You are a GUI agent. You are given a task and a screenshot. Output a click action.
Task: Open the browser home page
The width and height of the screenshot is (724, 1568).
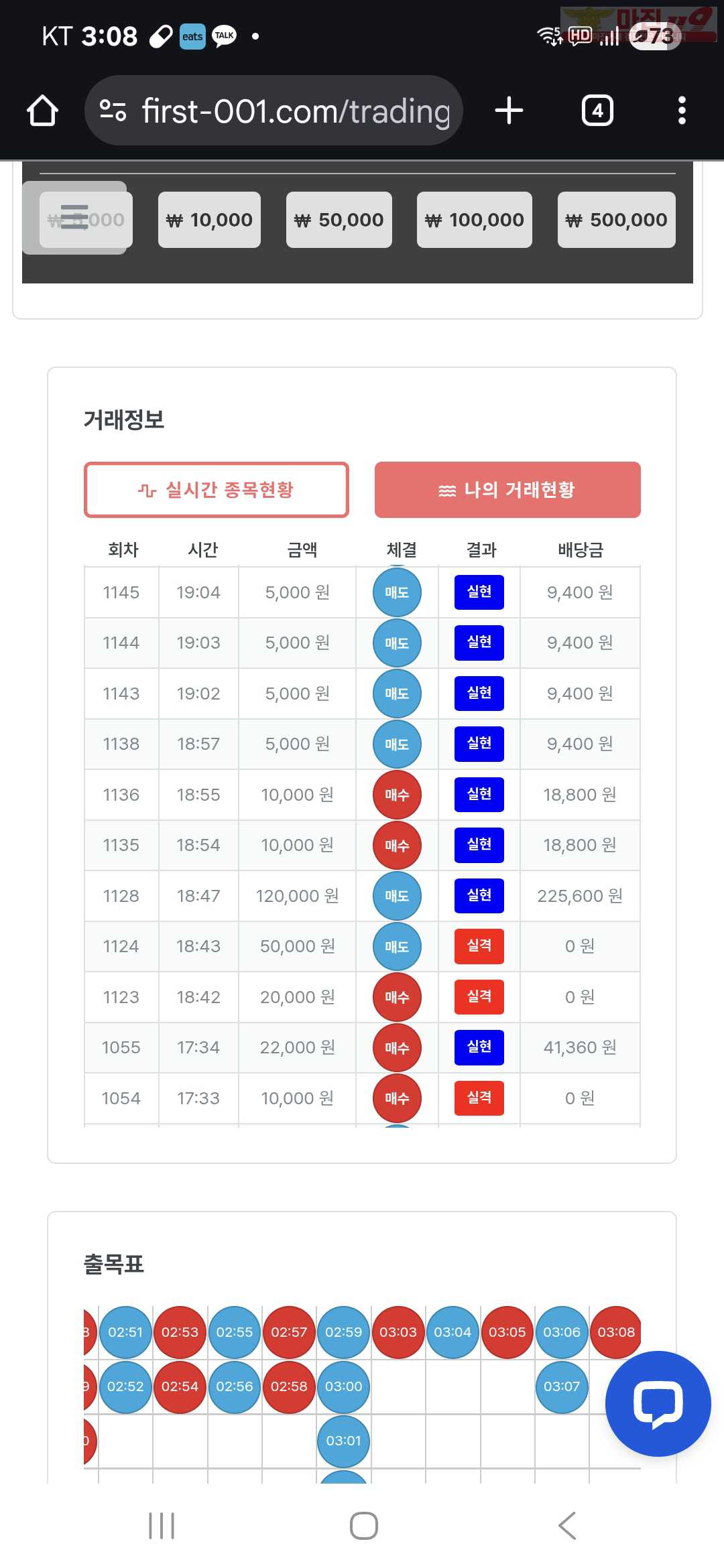[42, 111]
